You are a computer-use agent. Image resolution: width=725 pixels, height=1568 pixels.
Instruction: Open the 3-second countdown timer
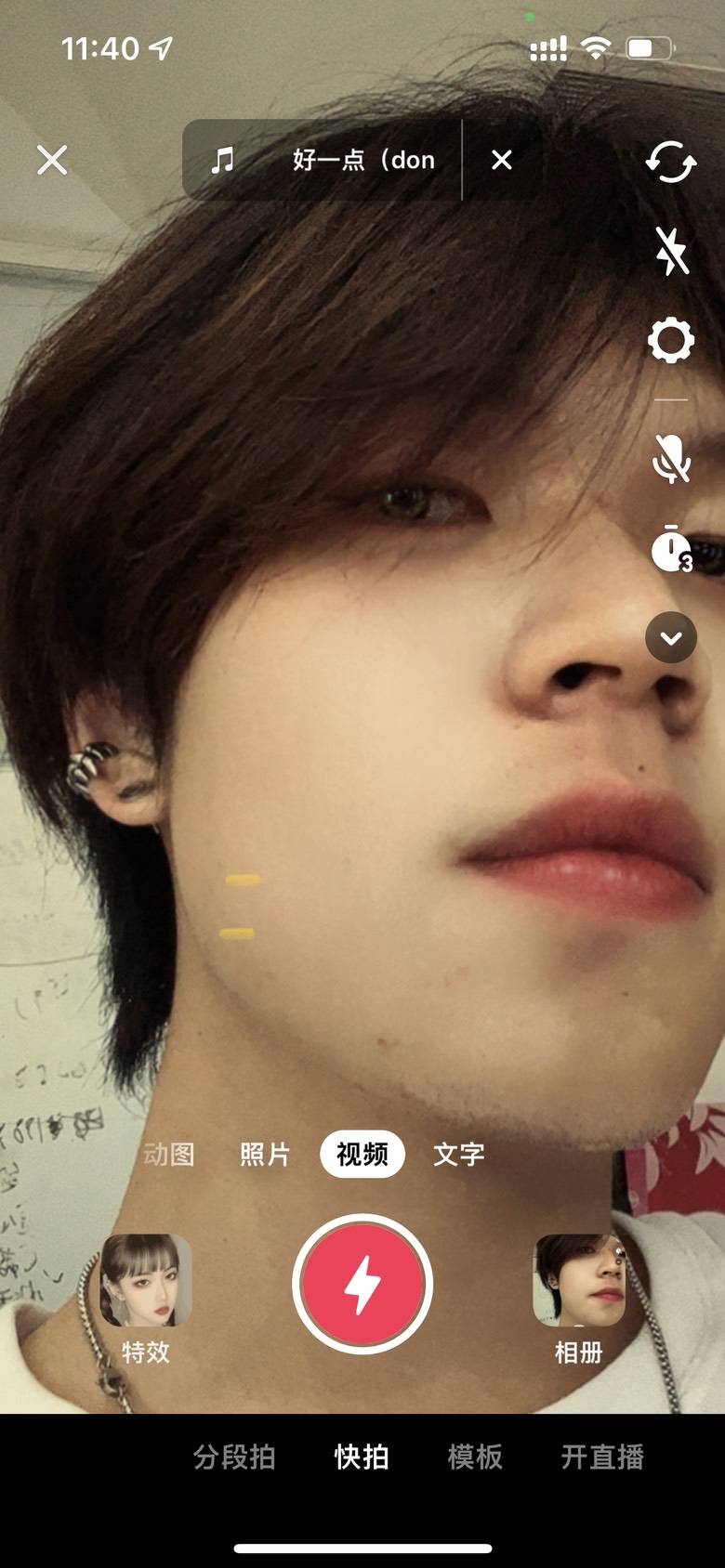pyautogui.click(x=670, y=550)
